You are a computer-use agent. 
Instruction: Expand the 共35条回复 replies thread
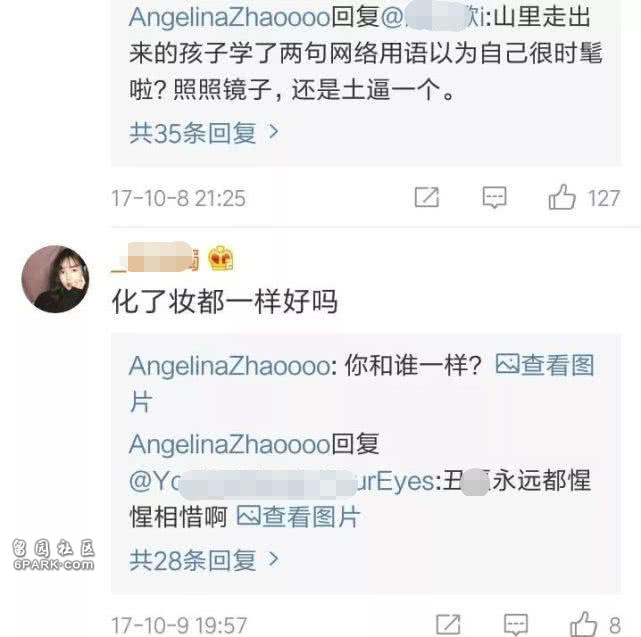[x=204, y=133]
